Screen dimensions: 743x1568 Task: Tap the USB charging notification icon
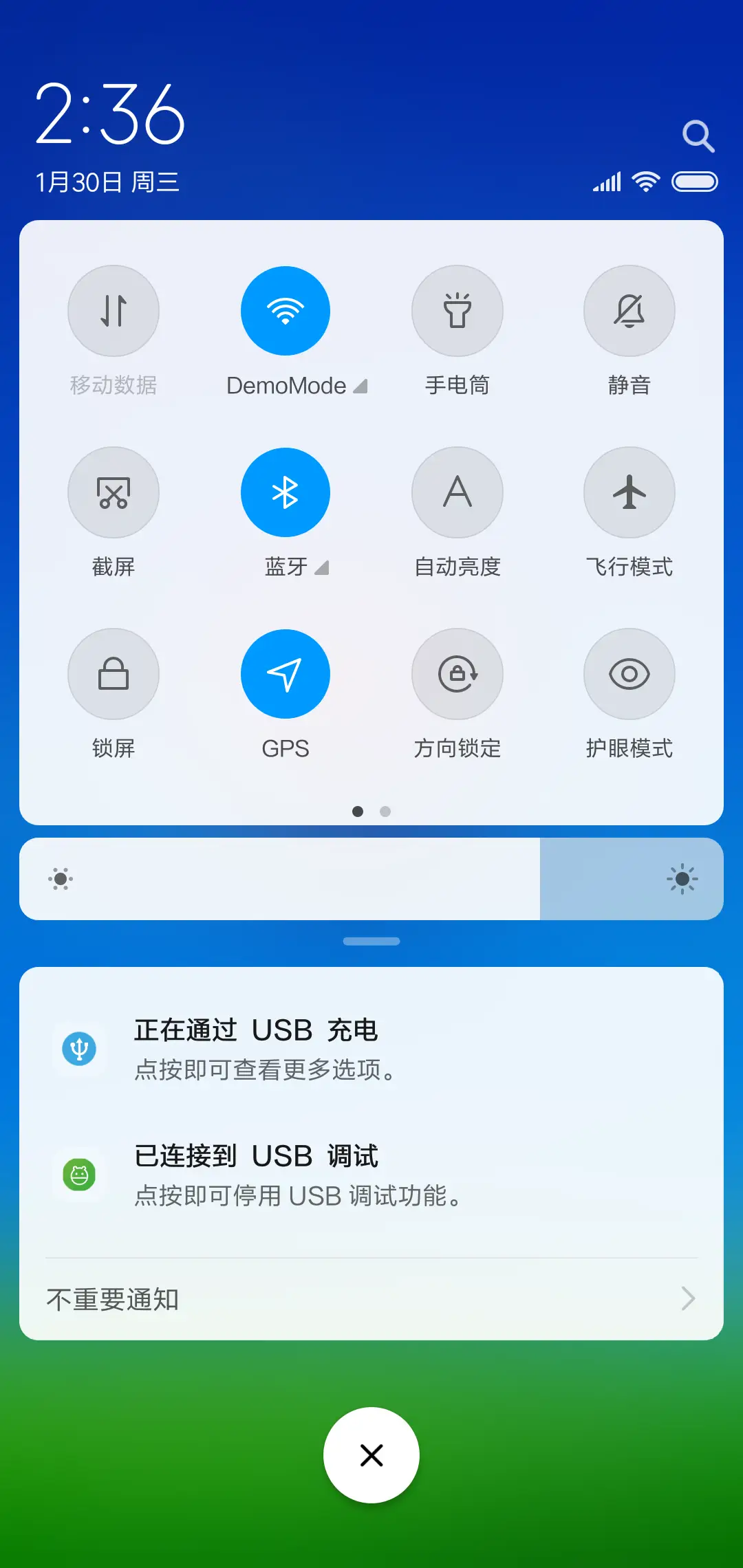(x=80, y=1048)
